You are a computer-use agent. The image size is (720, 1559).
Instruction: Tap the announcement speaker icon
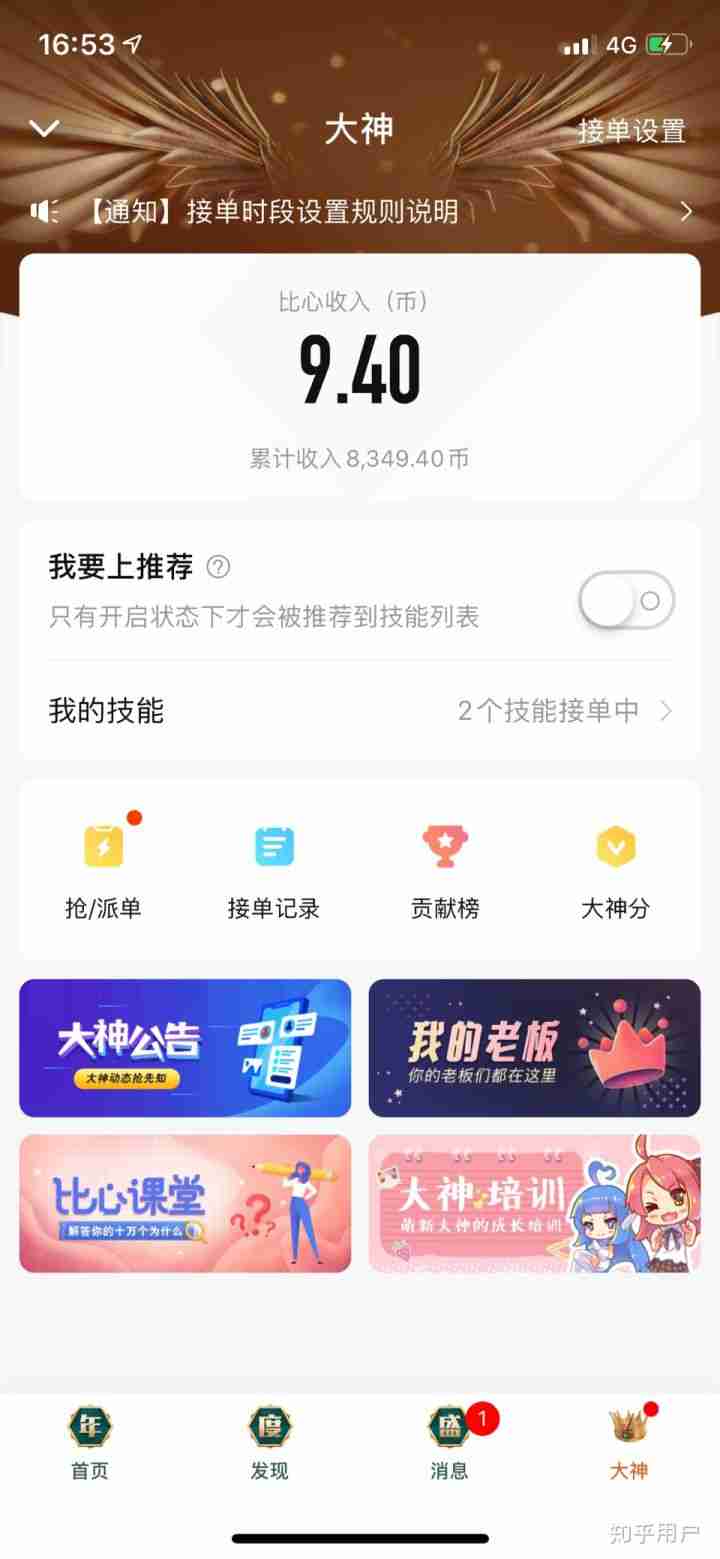click(x=42, y=211)
